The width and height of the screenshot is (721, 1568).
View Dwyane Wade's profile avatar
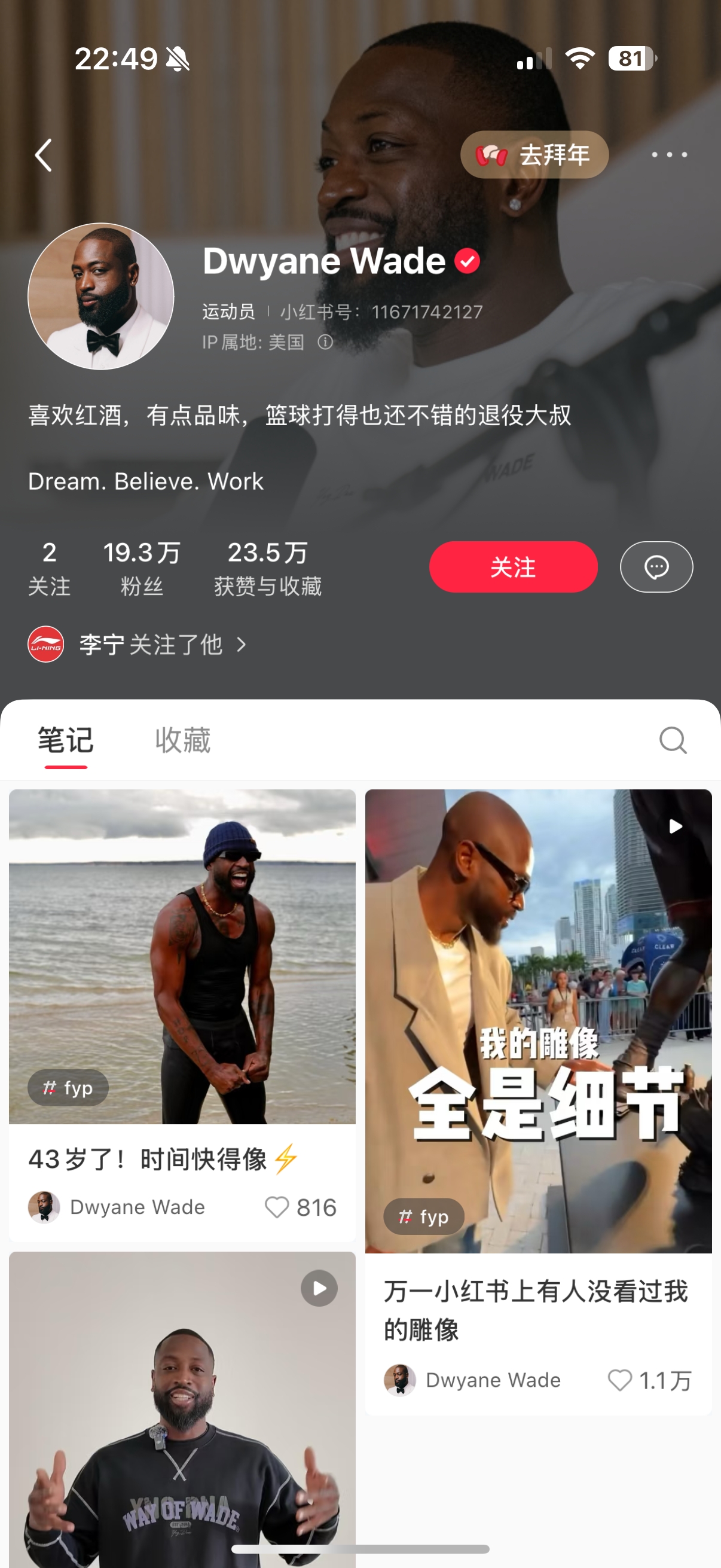101,297
